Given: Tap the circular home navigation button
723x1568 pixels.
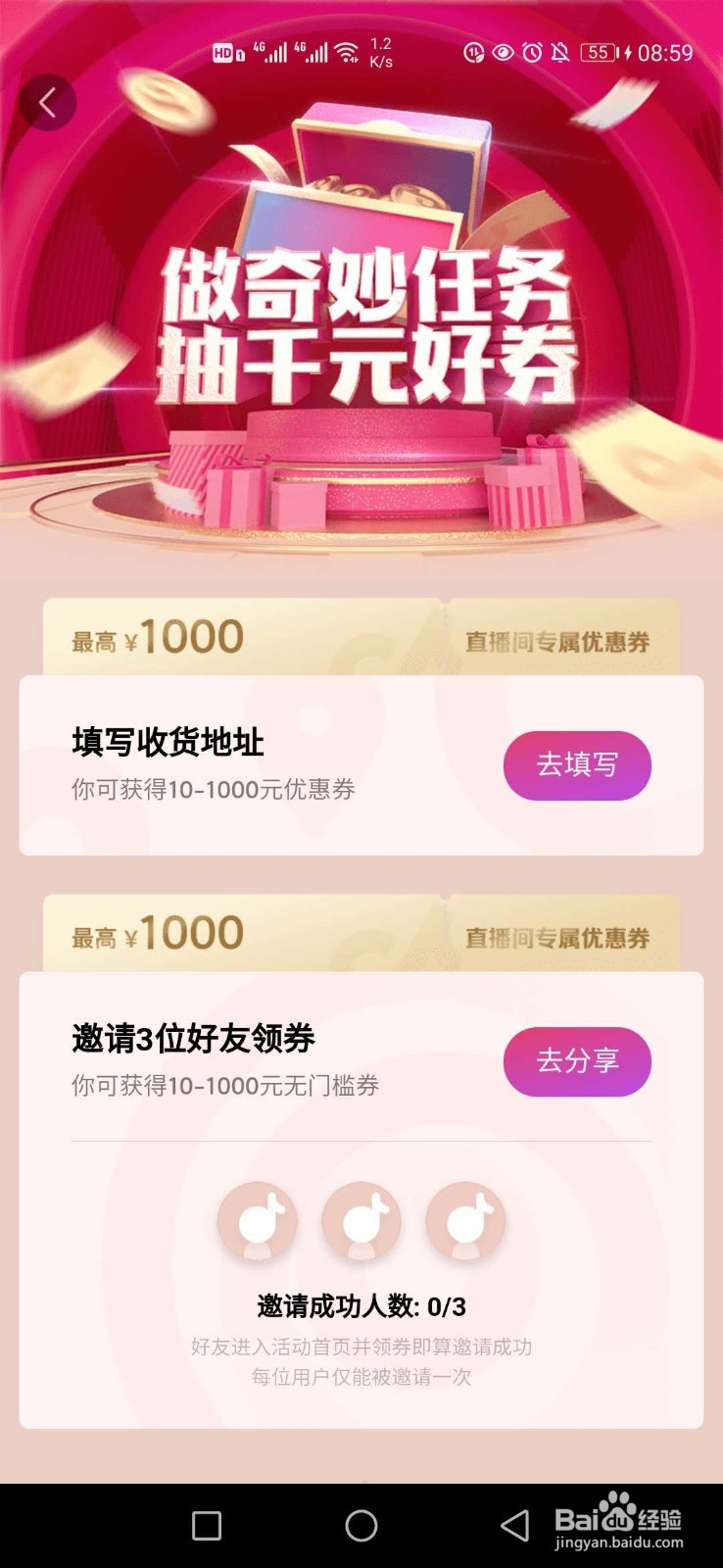Looking at the screenshot, I should (x=361, y=1526).
